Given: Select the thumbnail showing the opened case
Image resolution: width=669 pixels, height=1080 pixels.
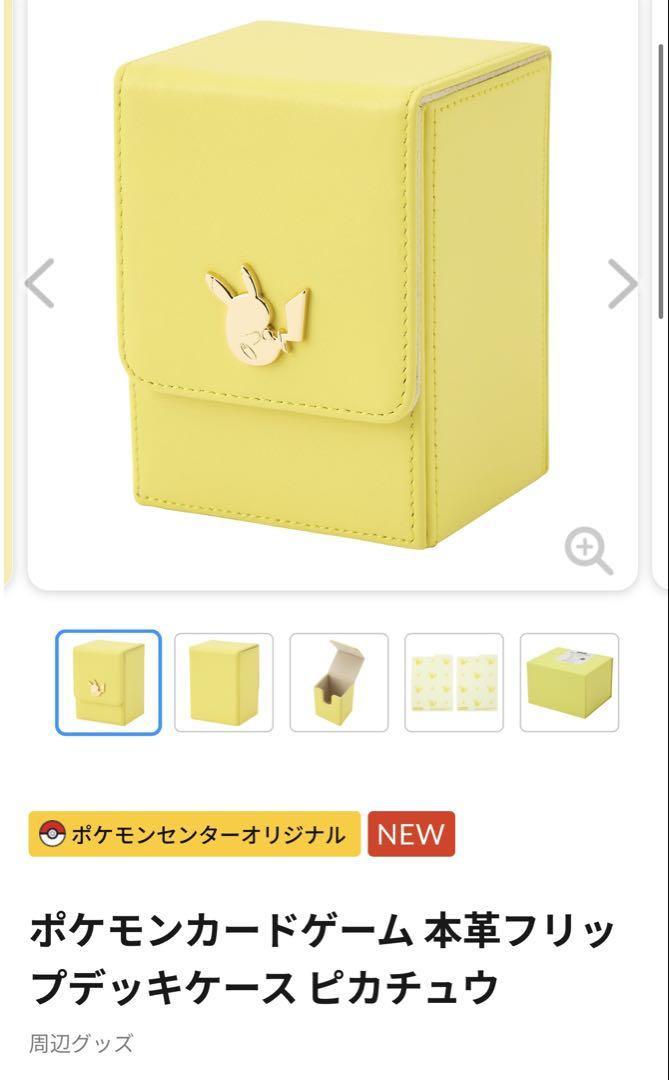Looking at the screenshot, I should click(339, 682).
